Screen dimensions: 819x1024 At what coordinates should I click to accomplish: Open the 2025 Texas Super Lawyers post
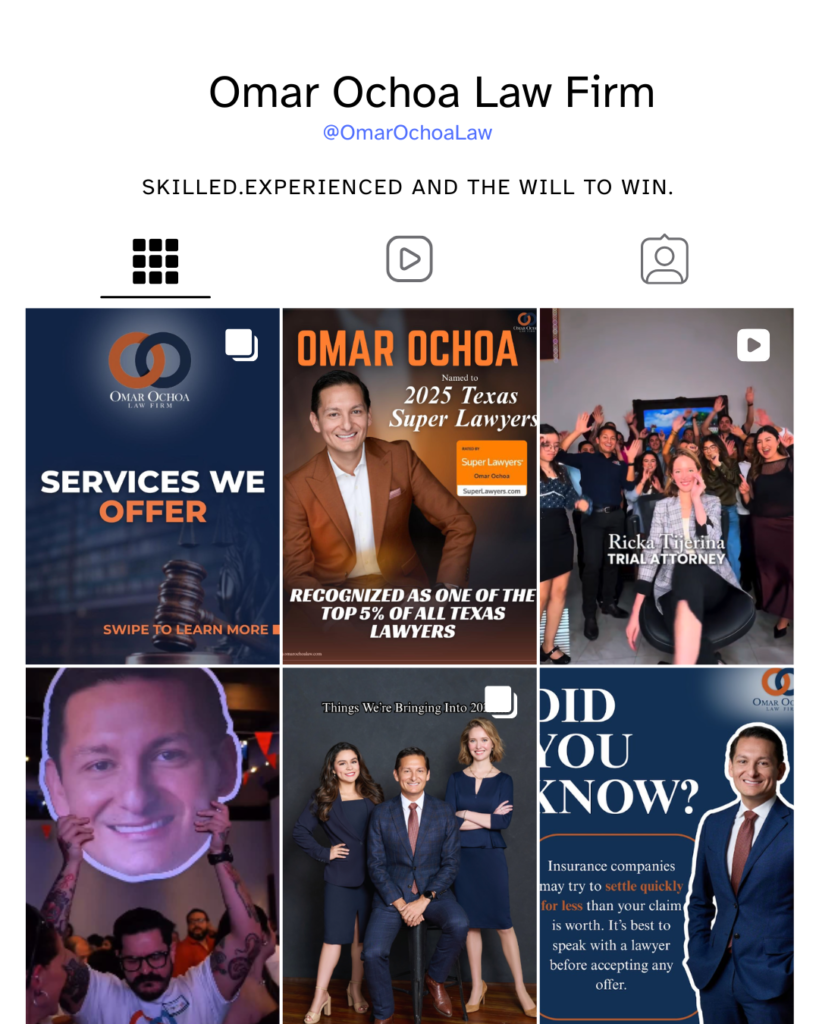click(x=409, y=486)
